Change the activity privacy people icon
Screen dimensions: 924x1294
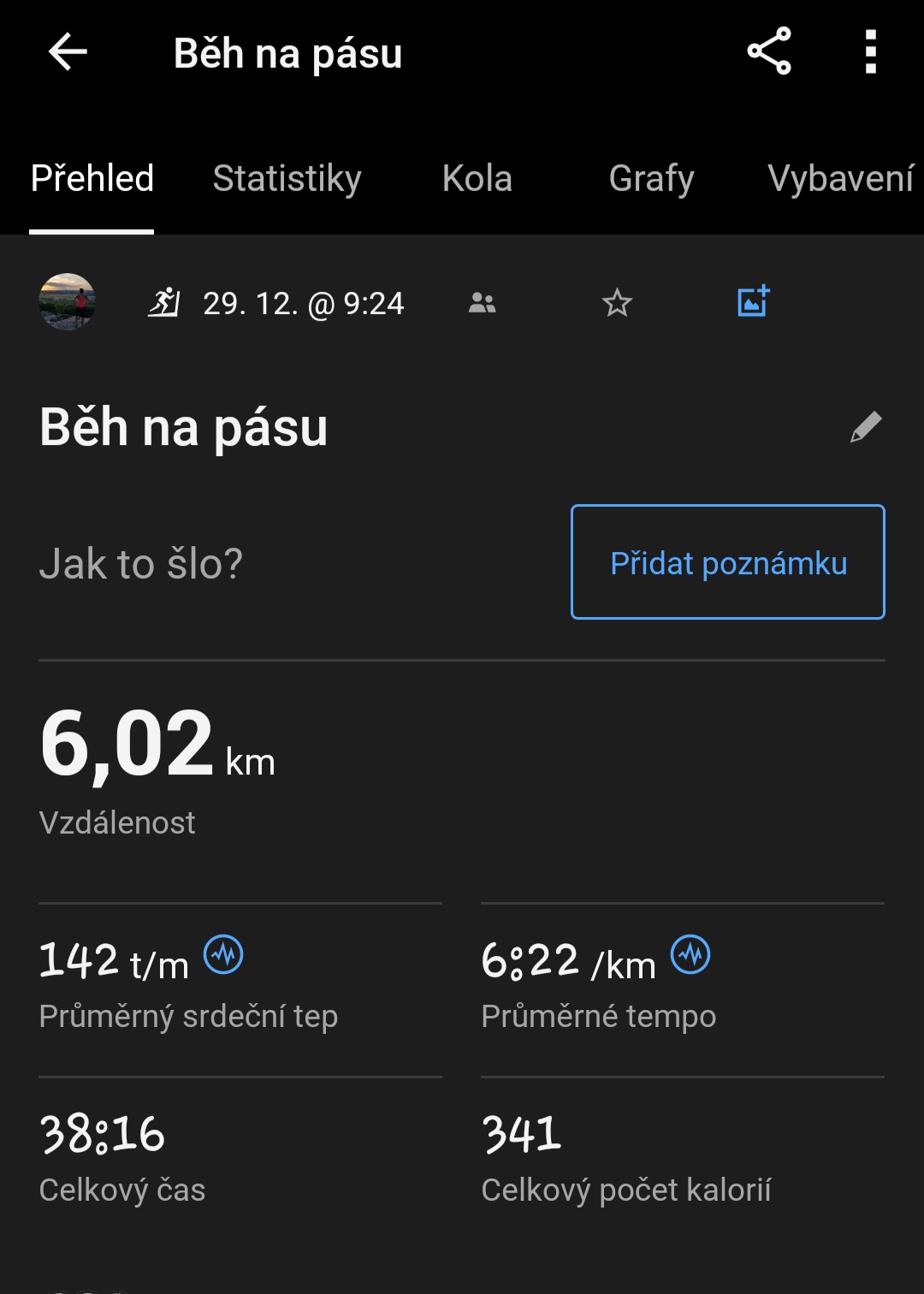point(482,303)
